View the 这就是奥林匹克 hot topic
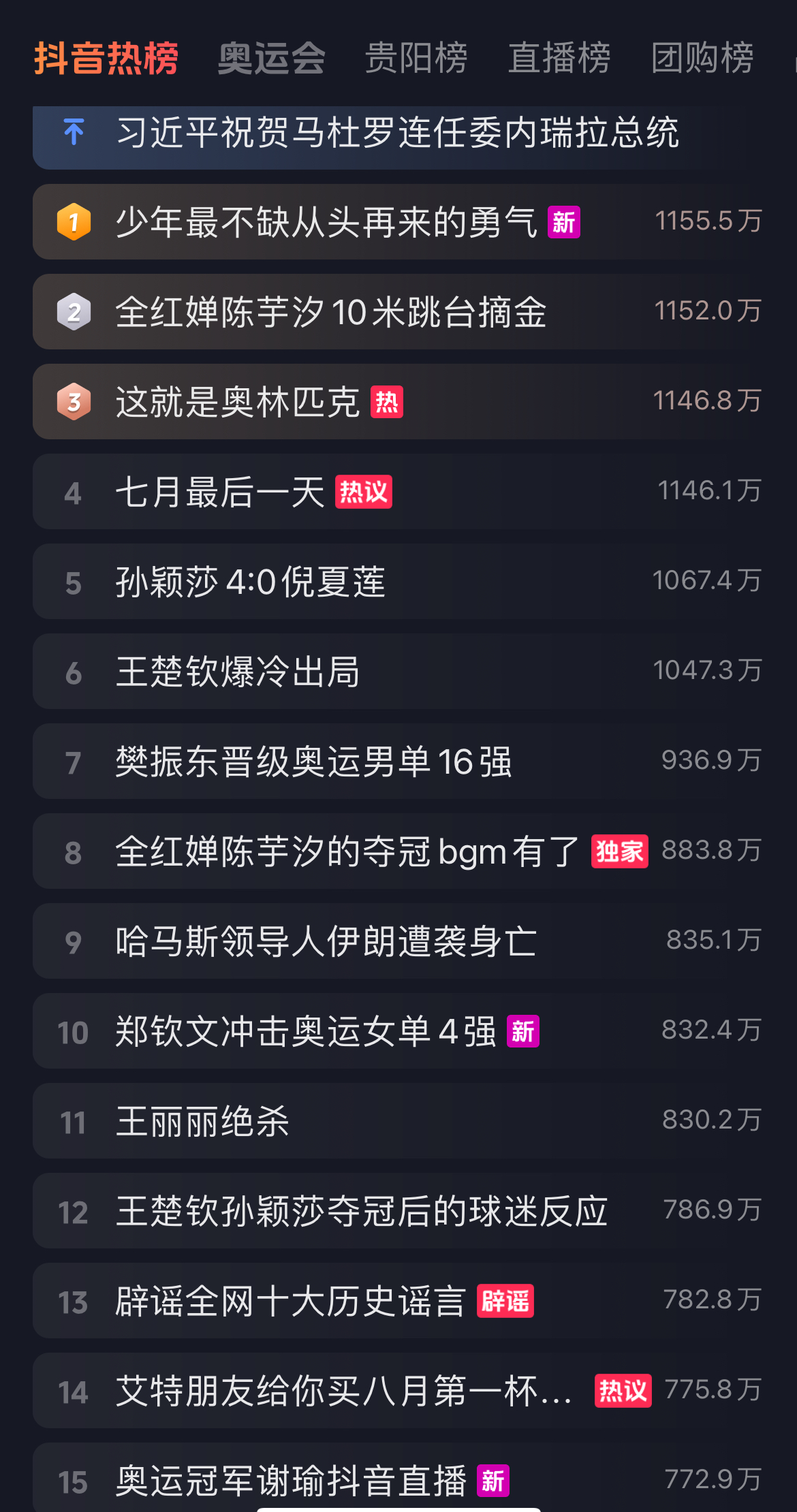Viewport: 797px width, 1512px height. pyautogui.click(x=398, y=401)
